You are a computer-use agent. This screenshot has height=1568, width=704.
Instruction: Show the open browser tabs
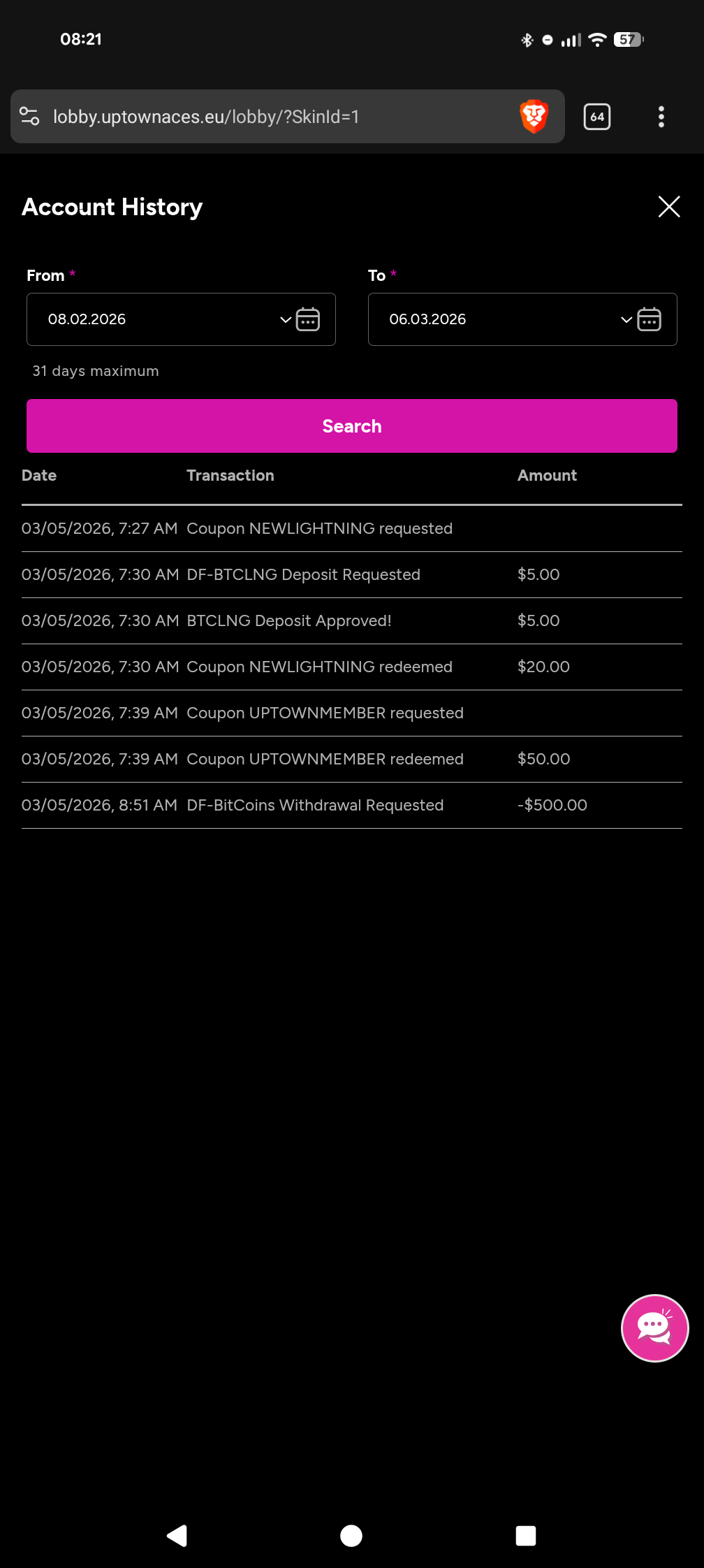[597, 117]
